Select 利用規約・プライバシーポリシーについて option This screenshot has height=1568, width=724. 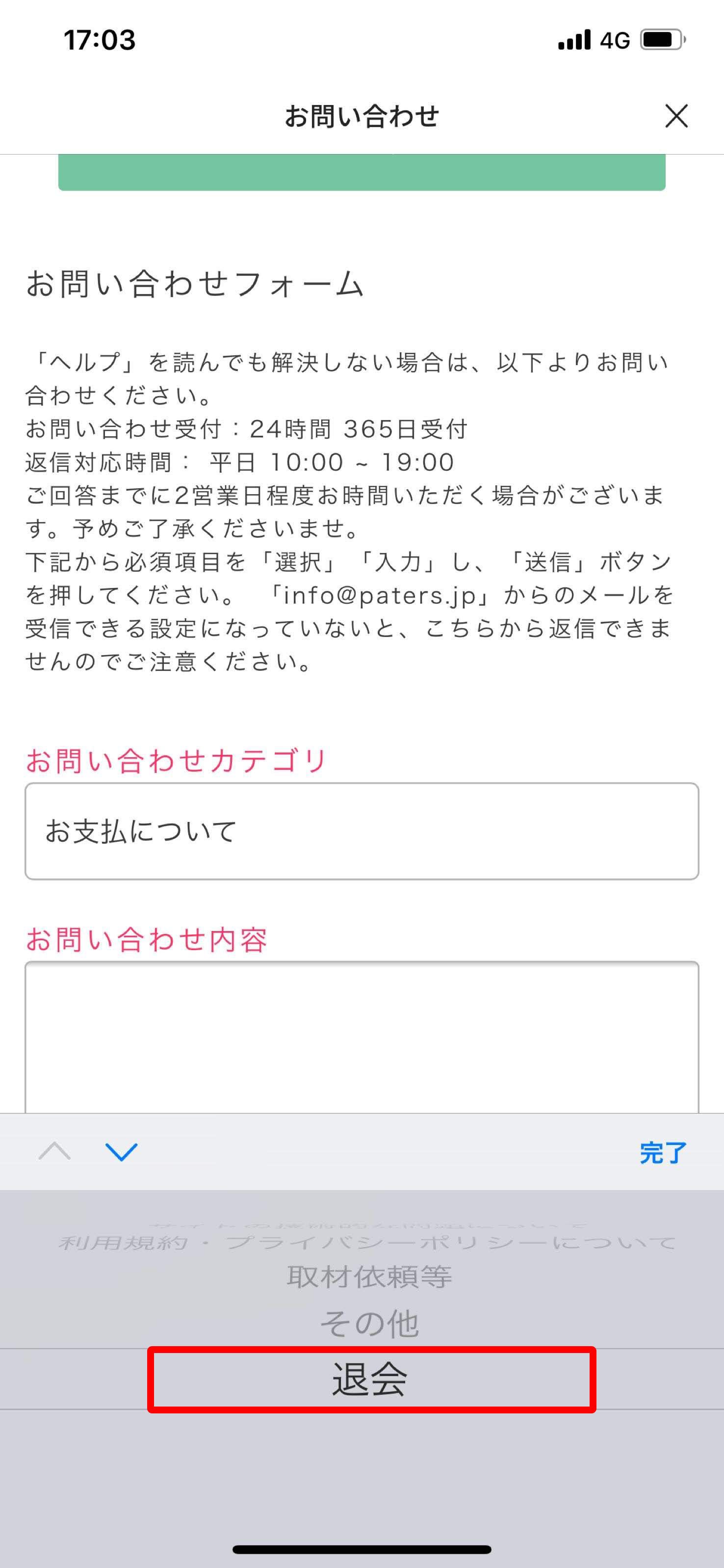pos(367,1242)
